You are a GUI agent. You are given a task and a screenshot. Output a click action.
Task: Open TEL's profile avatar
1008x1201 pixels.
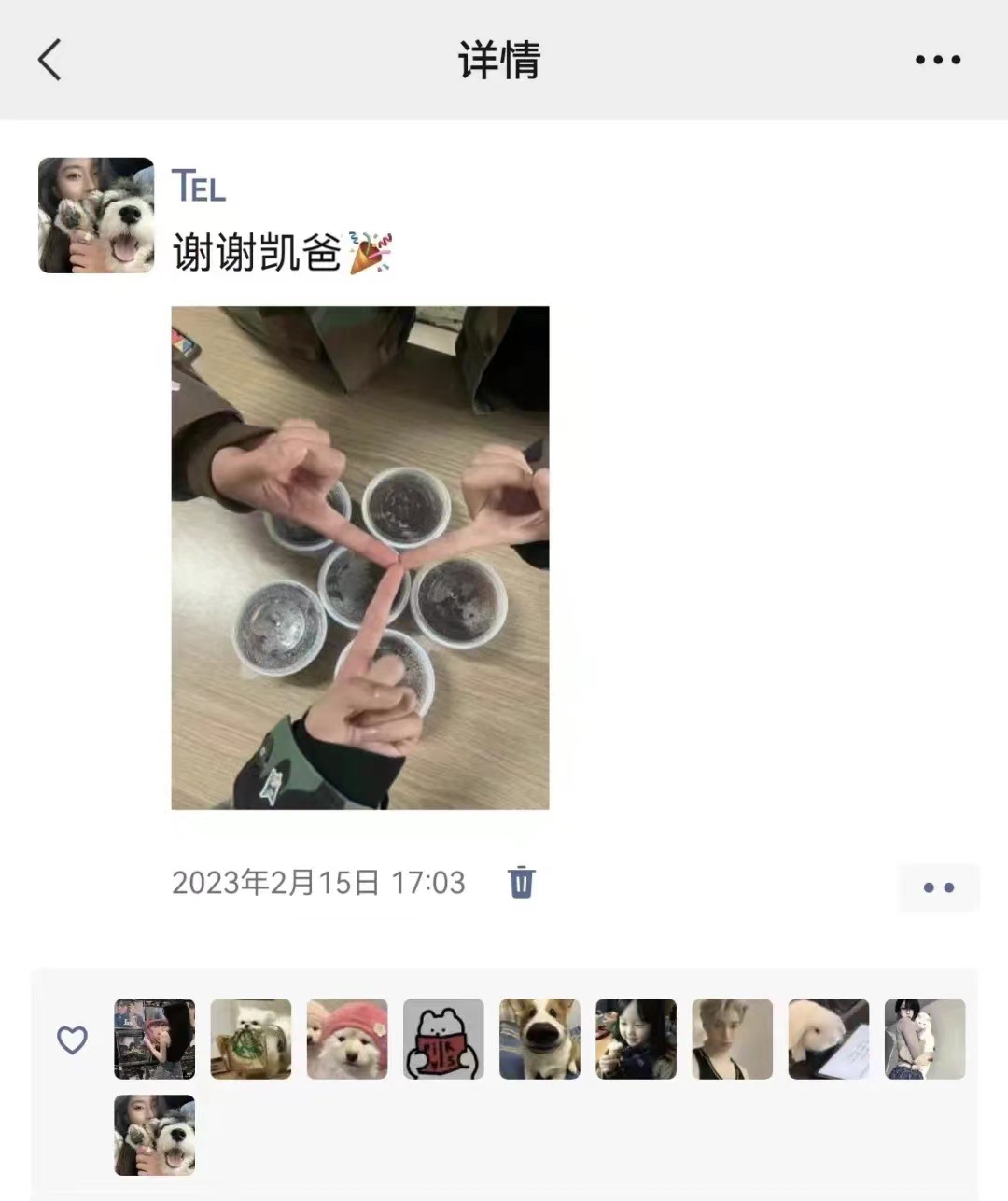pyautogui.click(x=96, y=216)
